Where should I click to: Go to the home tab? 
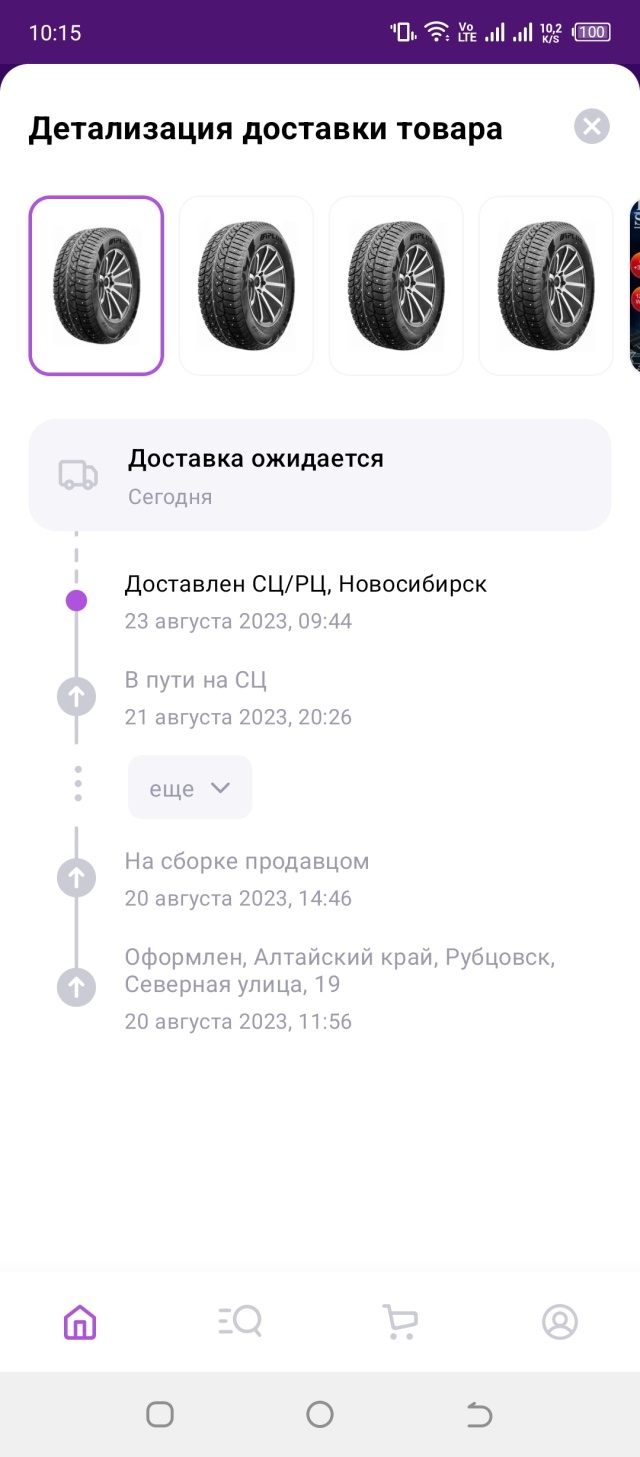click(80, 1322)
